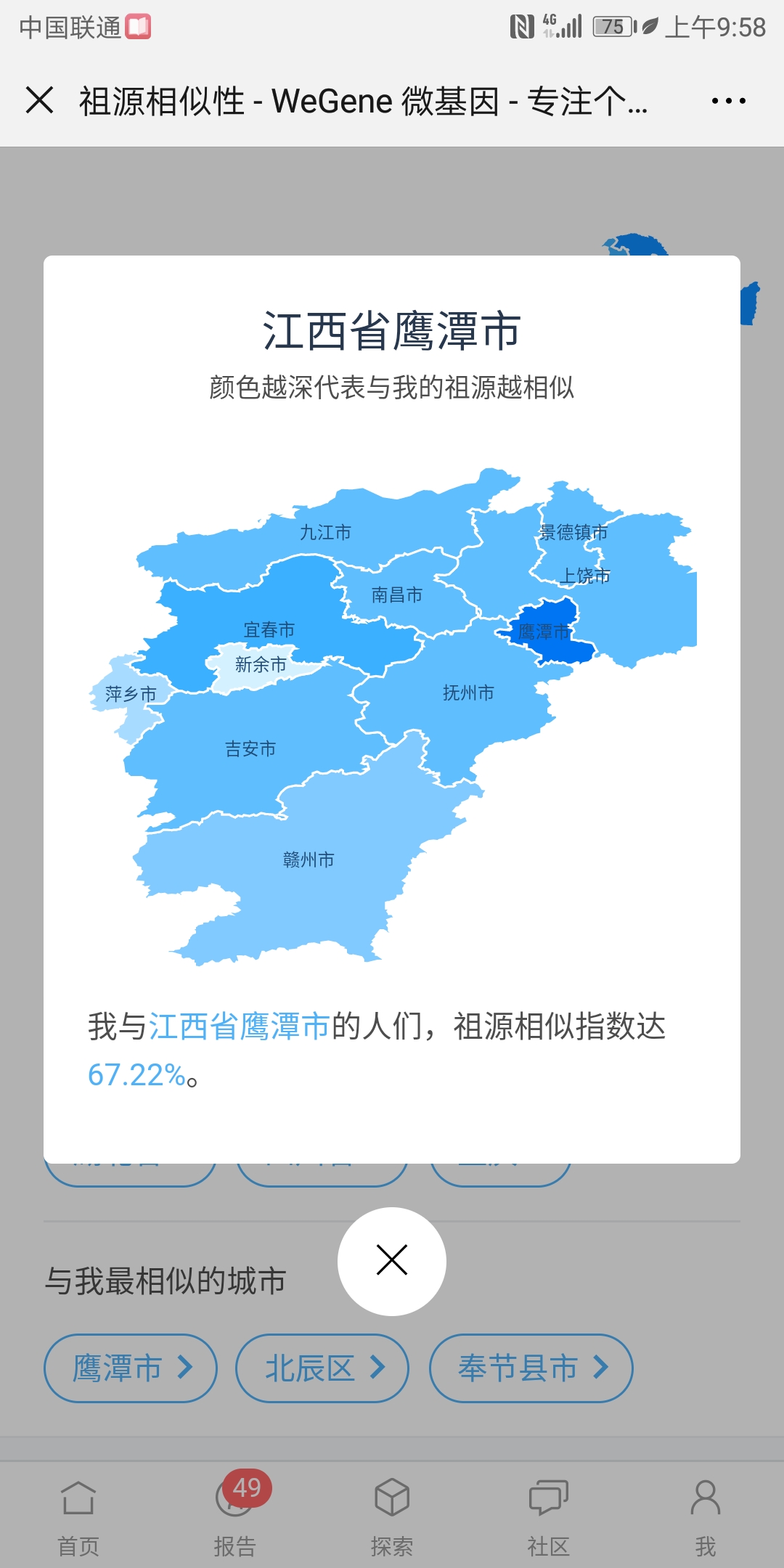This screenshot has width=784, height=1568.
Task: Tap 南昌市 region on the map
Action: (396, 595)
